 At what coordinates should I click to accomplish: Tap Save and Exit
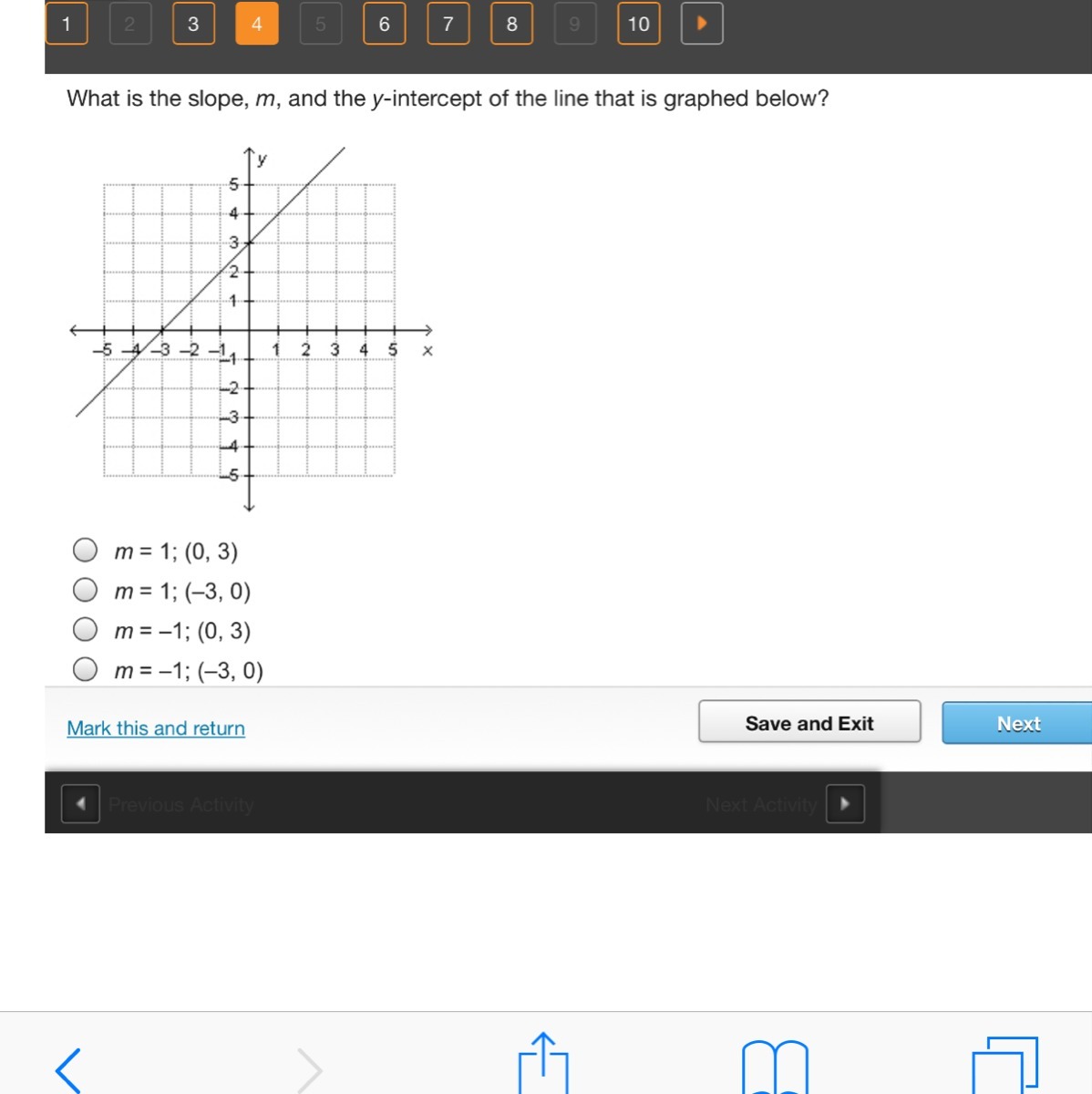pyautogui.click(x=809, y=723)
